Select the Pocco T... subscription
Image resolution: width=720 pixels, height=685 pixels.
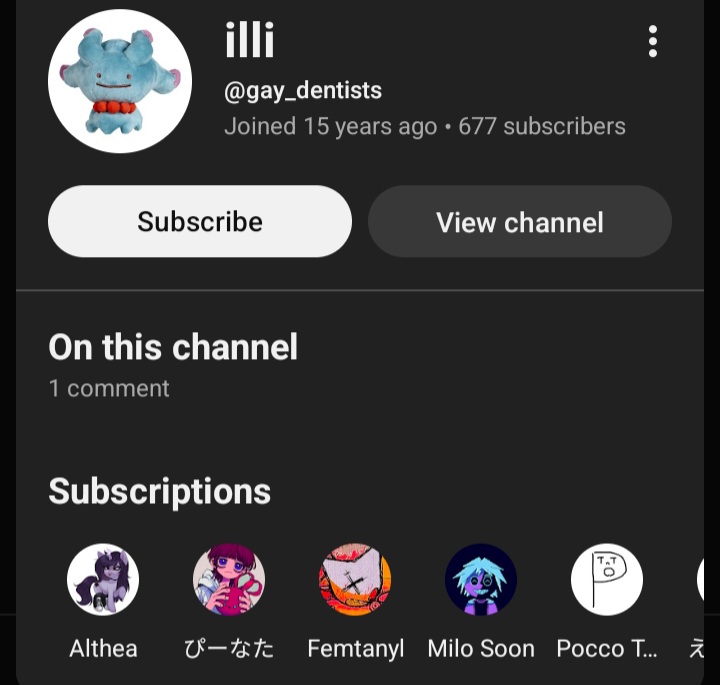(607, 580)
